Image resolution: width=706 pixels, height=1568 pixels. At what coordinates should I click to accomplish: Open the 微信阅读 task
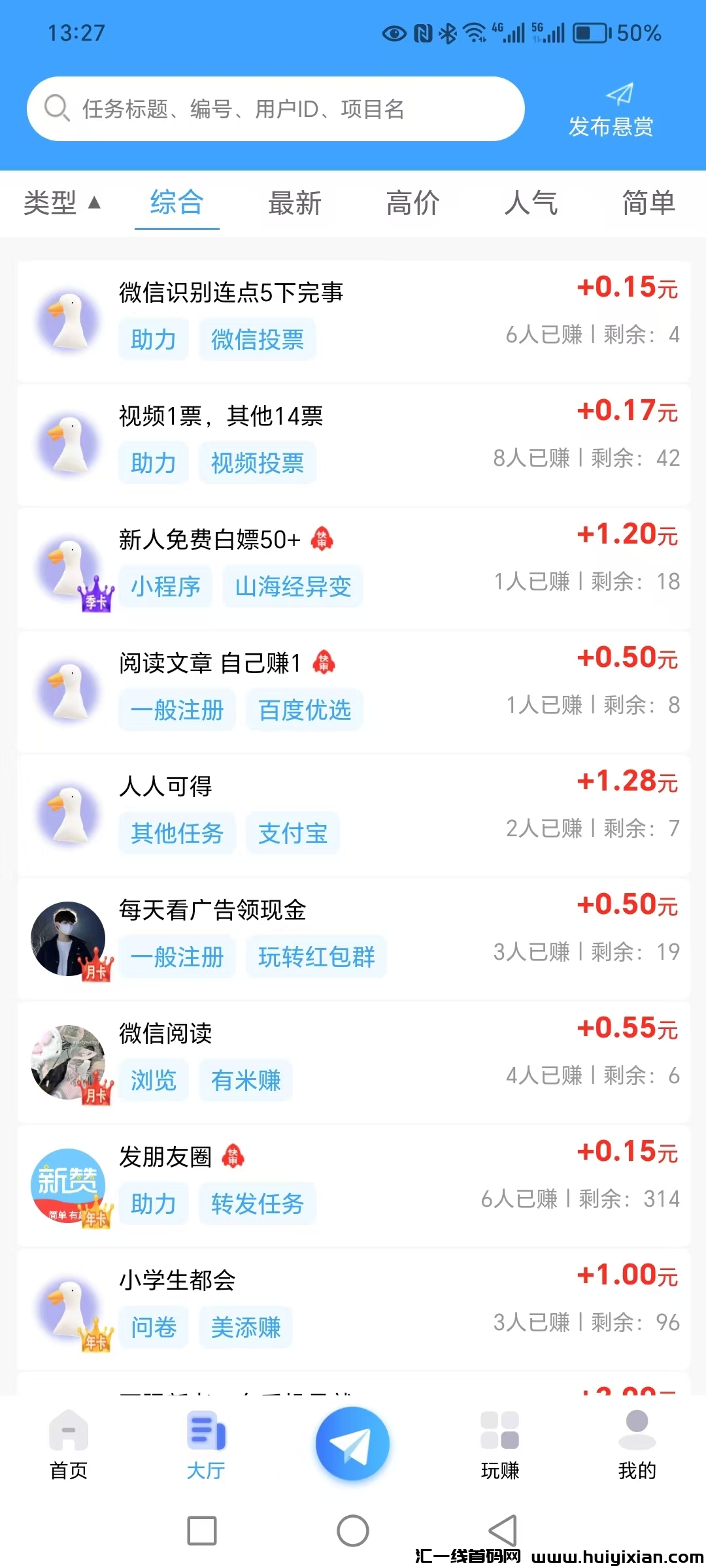point(353,1062)
